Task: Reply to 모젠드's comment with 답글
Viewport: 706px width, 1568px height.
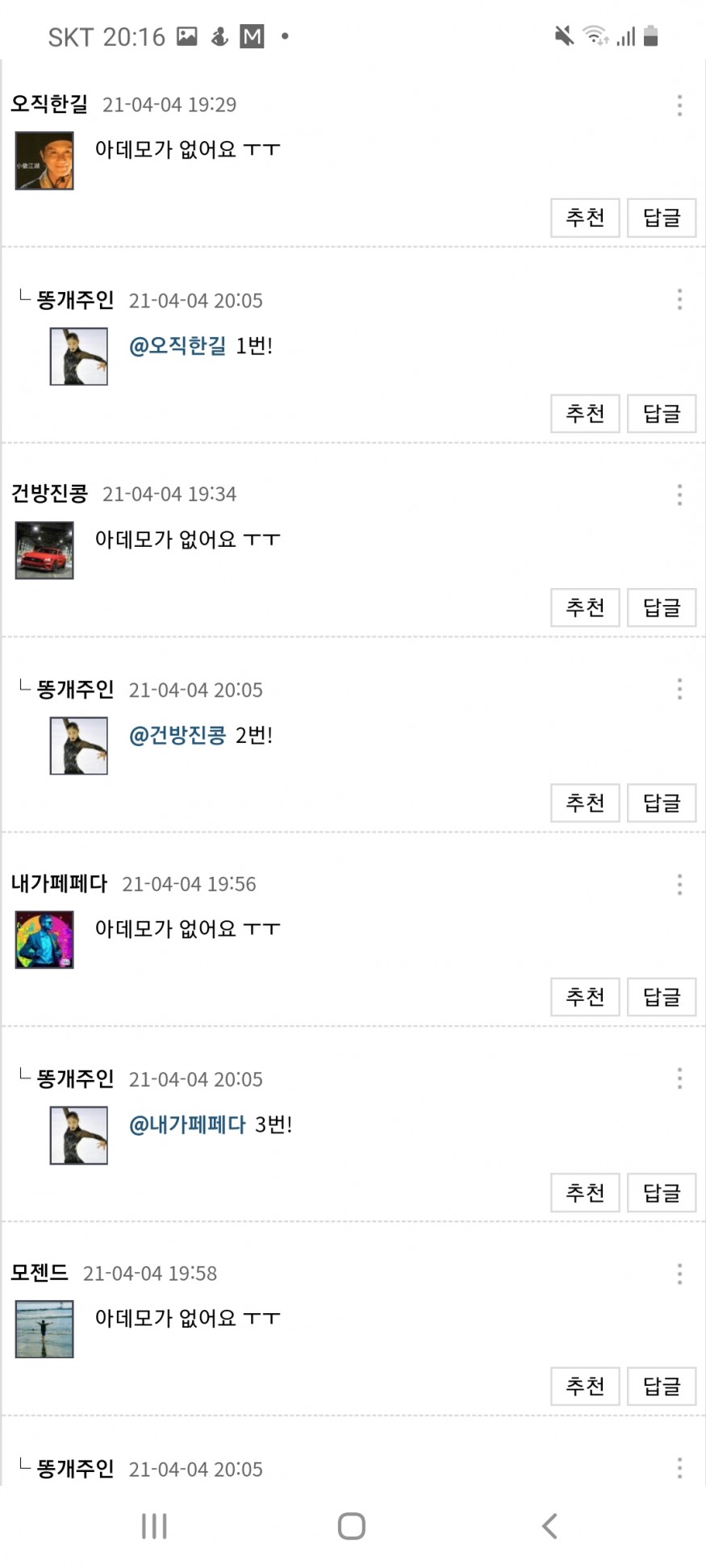Action: [662, 1387]
